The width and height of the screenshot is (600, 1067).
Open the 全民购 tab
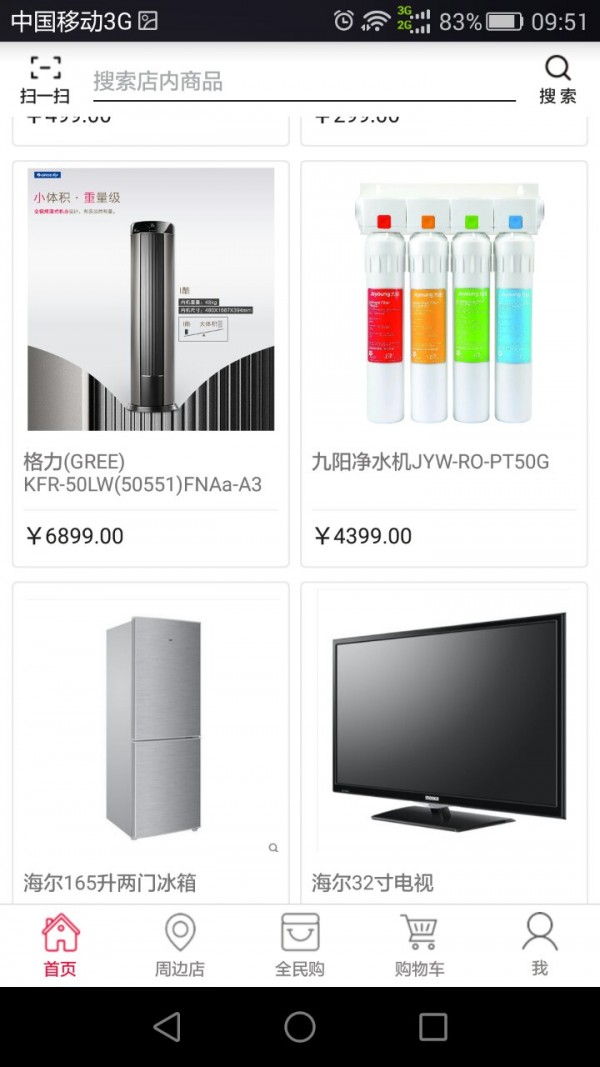(x=300, y=946)
